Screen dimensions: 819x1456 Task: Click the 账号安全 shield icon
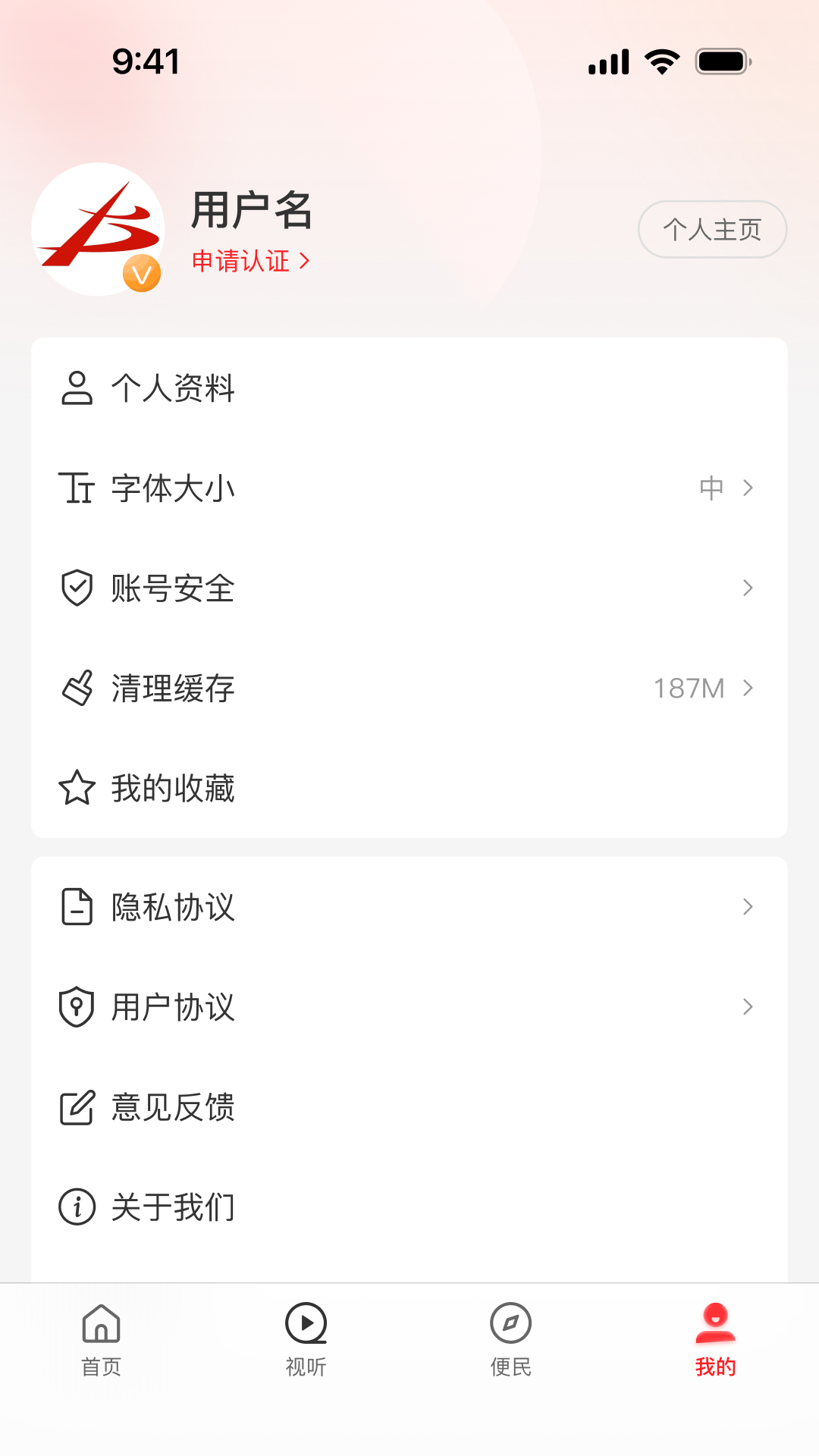[76, 588]
